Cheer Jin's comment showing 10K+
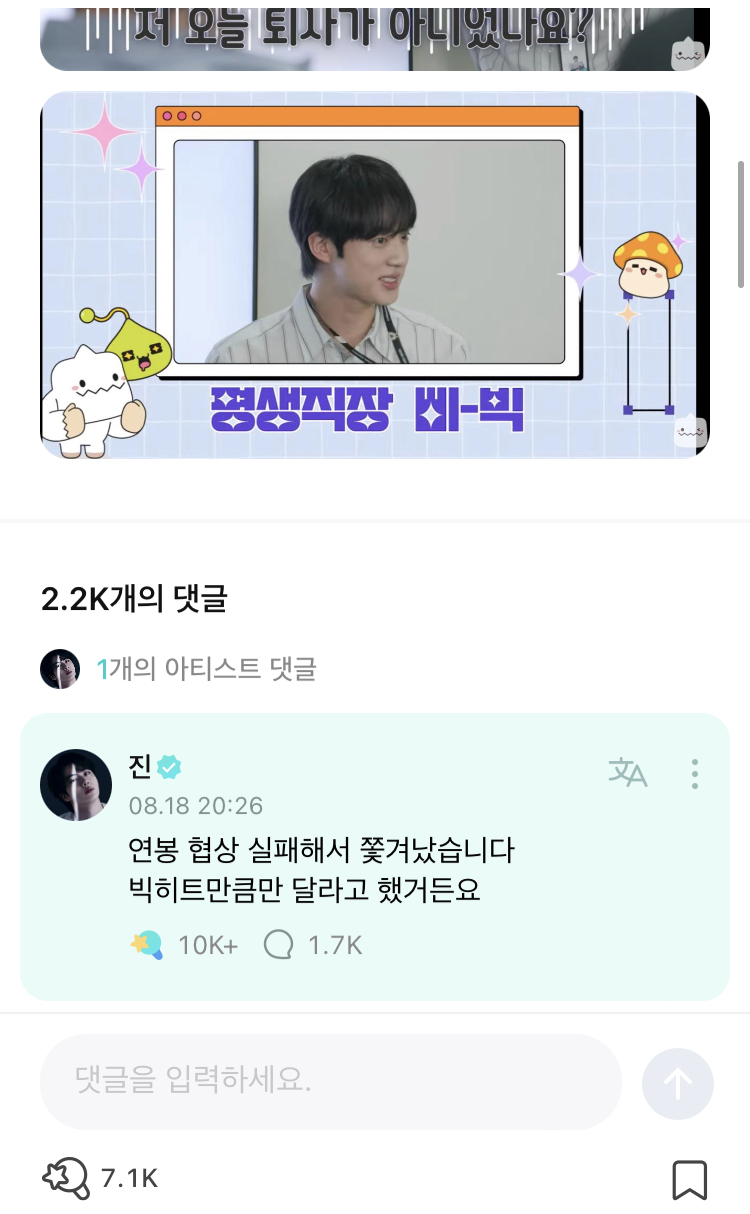The width and height of the screenshot is (750, 1214). point(147,944)
